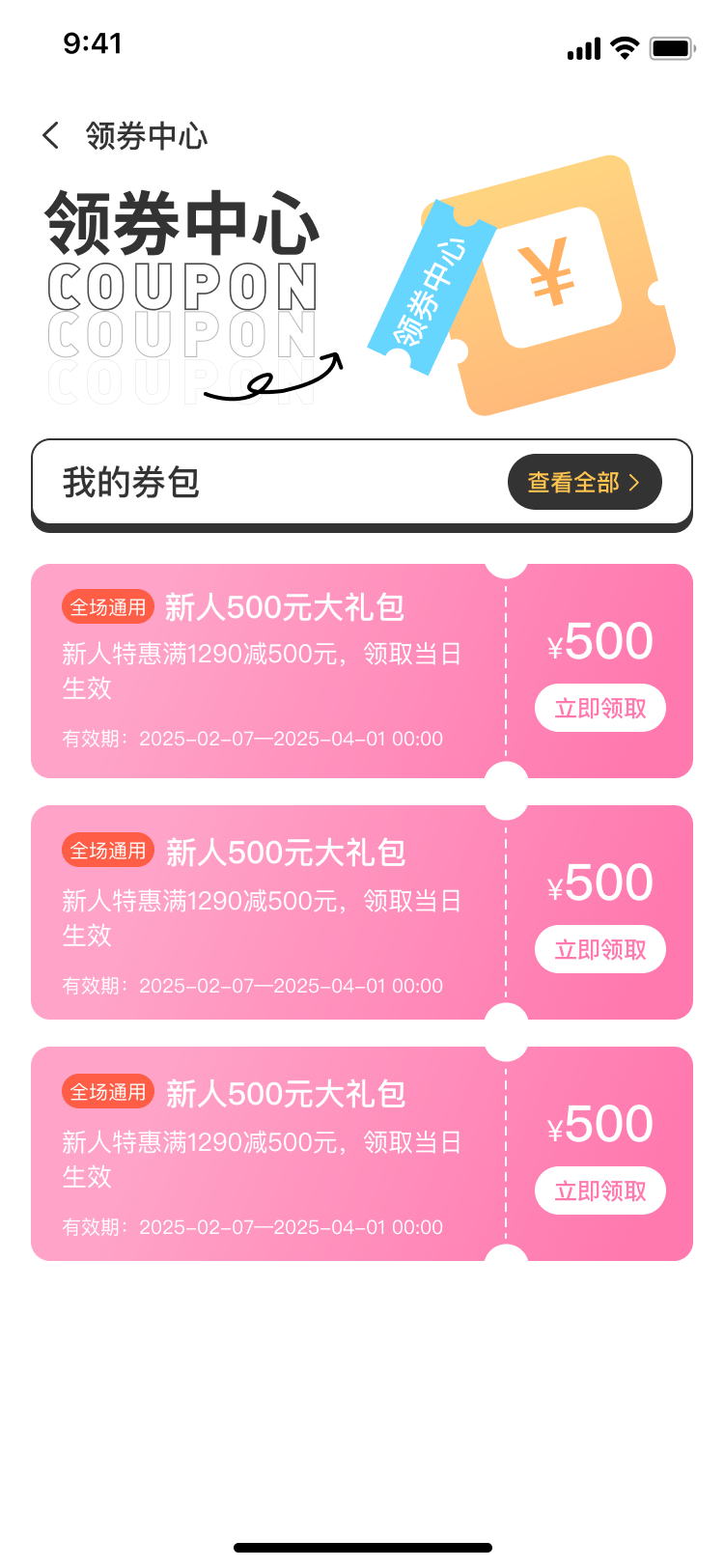Tap 立即领取 on the third coupon
The height and width of the screenshot is (1568, 724).
coord(599,1190)
